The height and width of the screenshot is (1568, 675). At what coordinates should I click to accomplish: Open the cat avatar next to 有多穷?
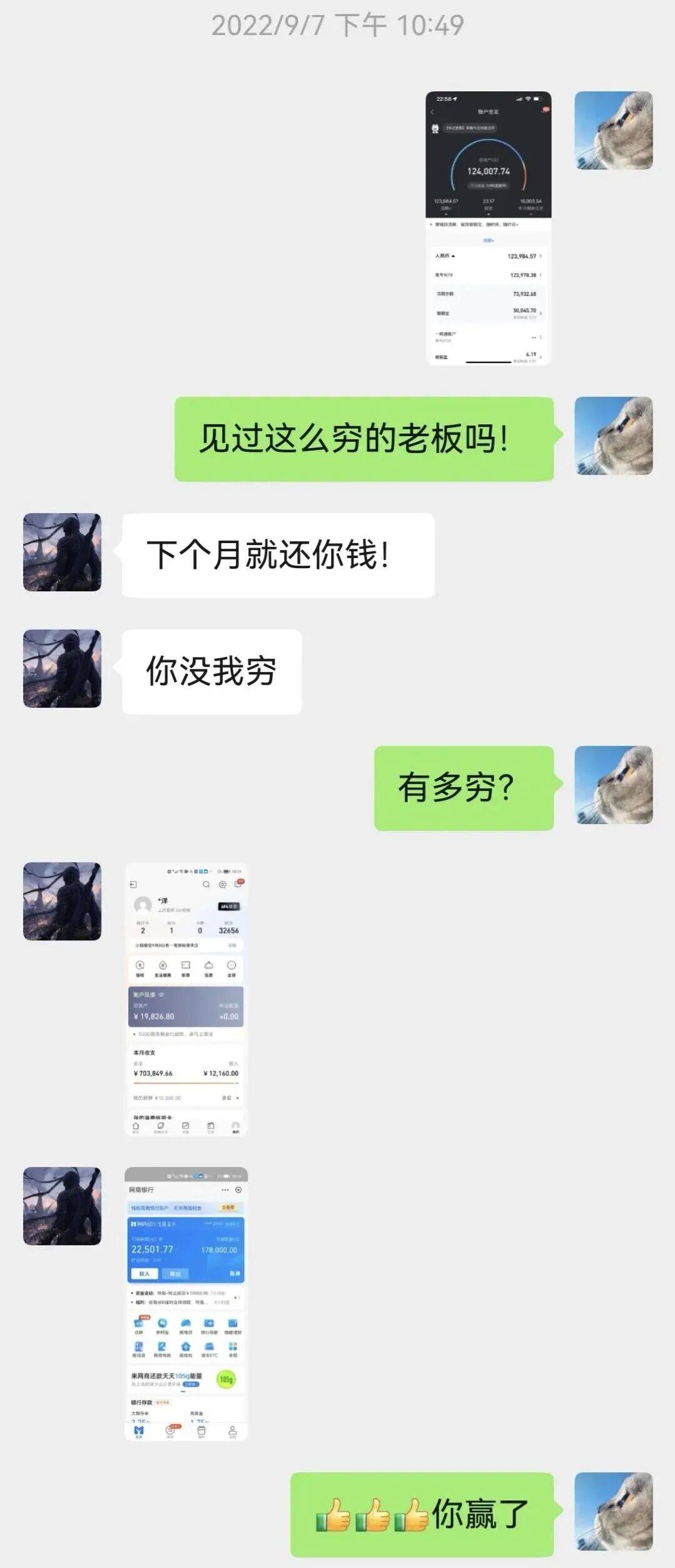613,785
